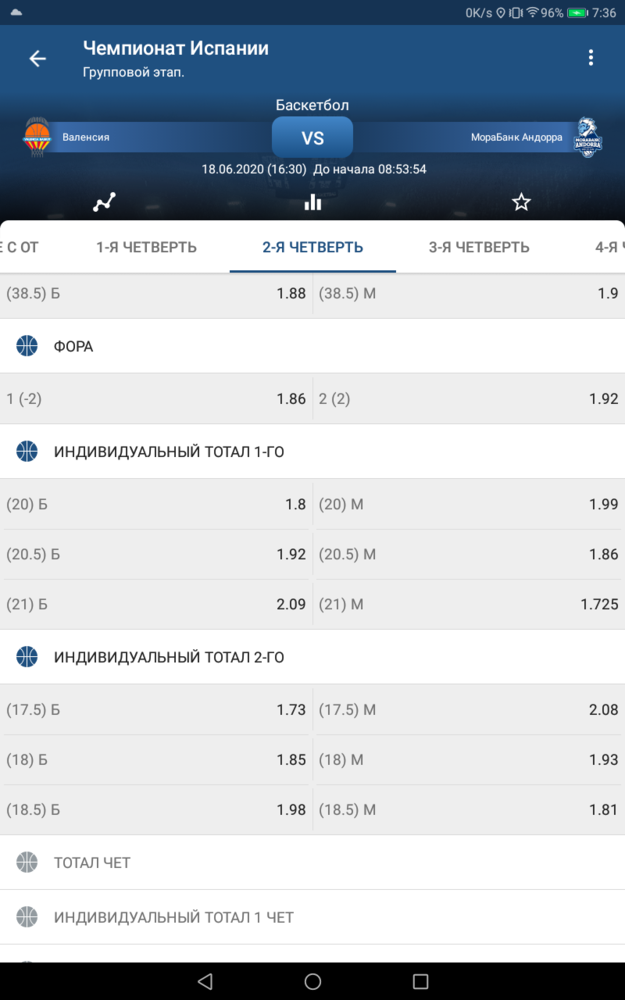Viewport: 625px width, 1000px height.
Task: Select handicap 2 (2) at 1.92
Action: click(x=469, y=399)
